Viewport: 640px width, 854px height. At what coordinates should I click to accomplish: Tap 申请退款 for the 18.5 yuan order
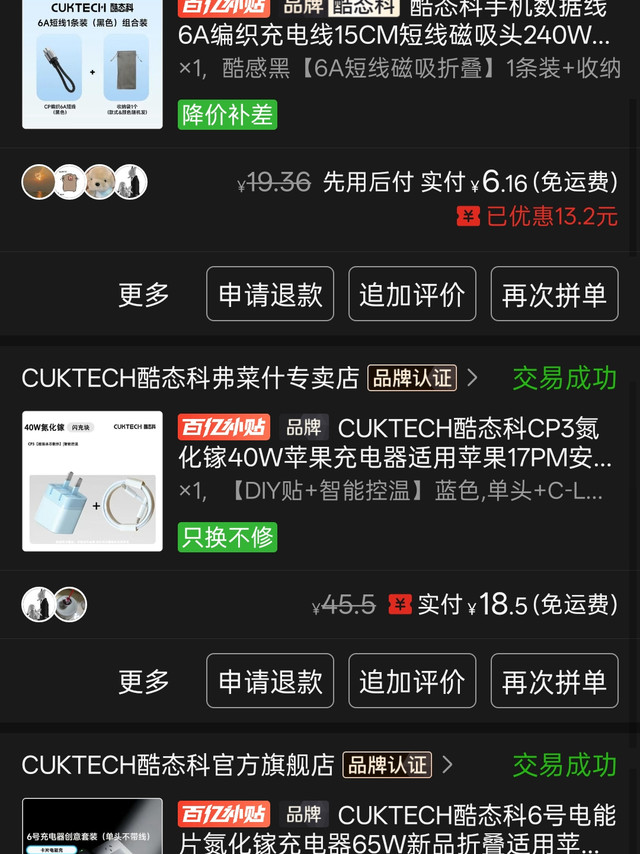click(270, 681)
